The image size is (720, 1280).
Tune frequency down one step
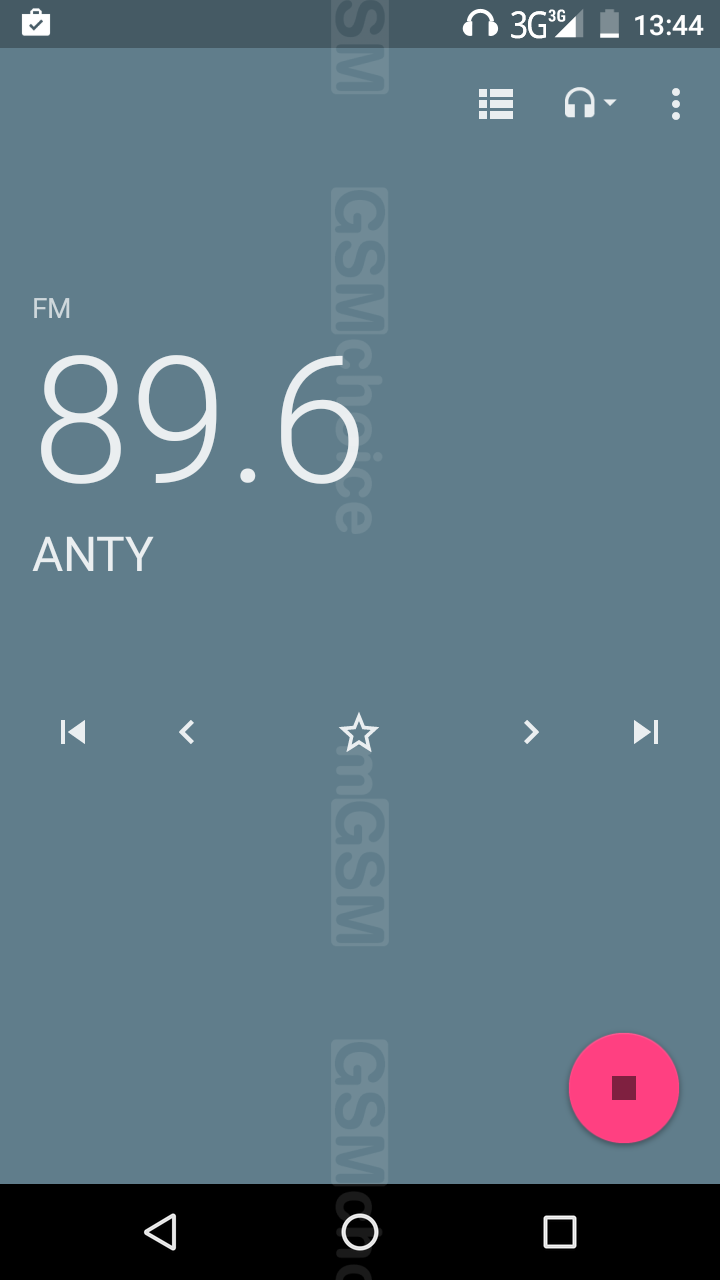click(186, 733)
